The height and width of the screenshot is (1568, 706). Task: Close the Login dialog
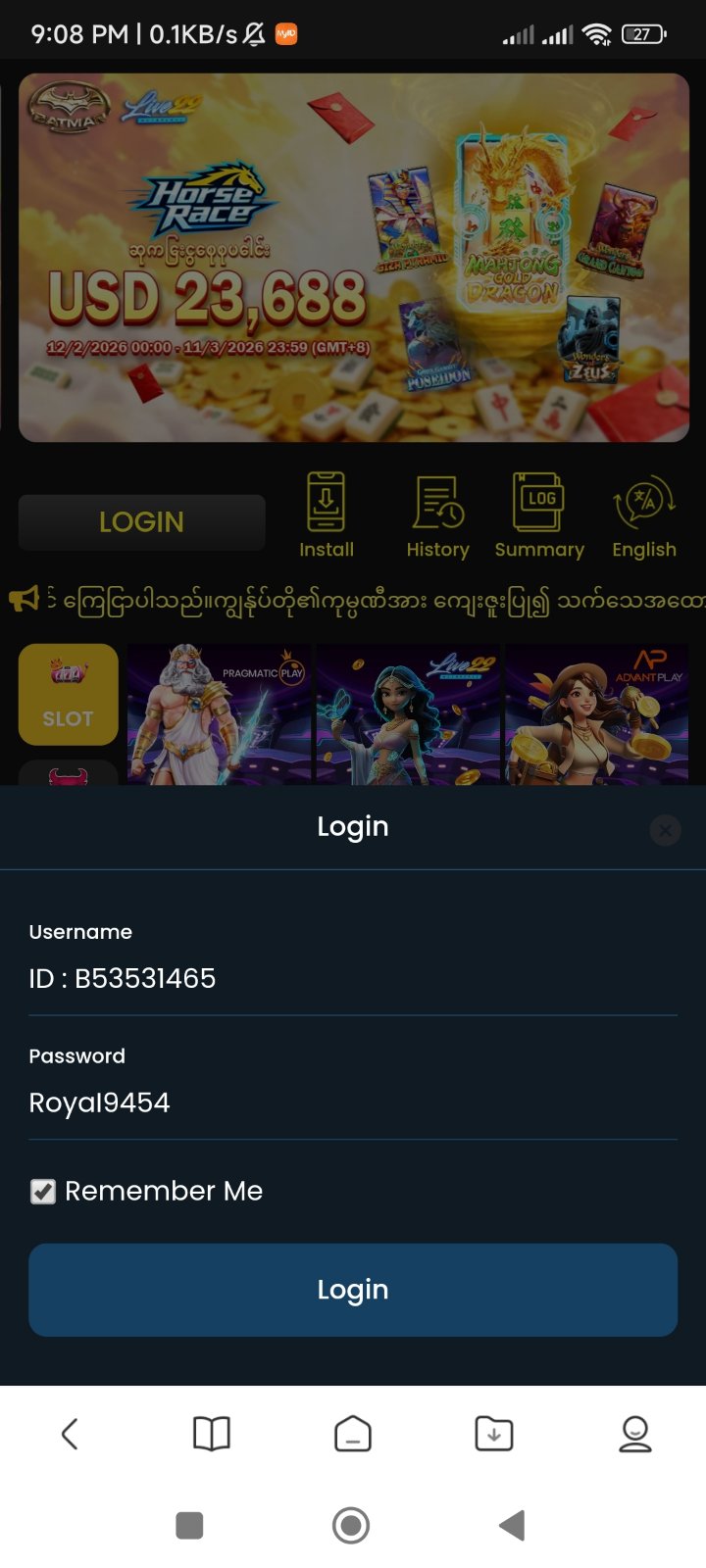coord(665,831)
